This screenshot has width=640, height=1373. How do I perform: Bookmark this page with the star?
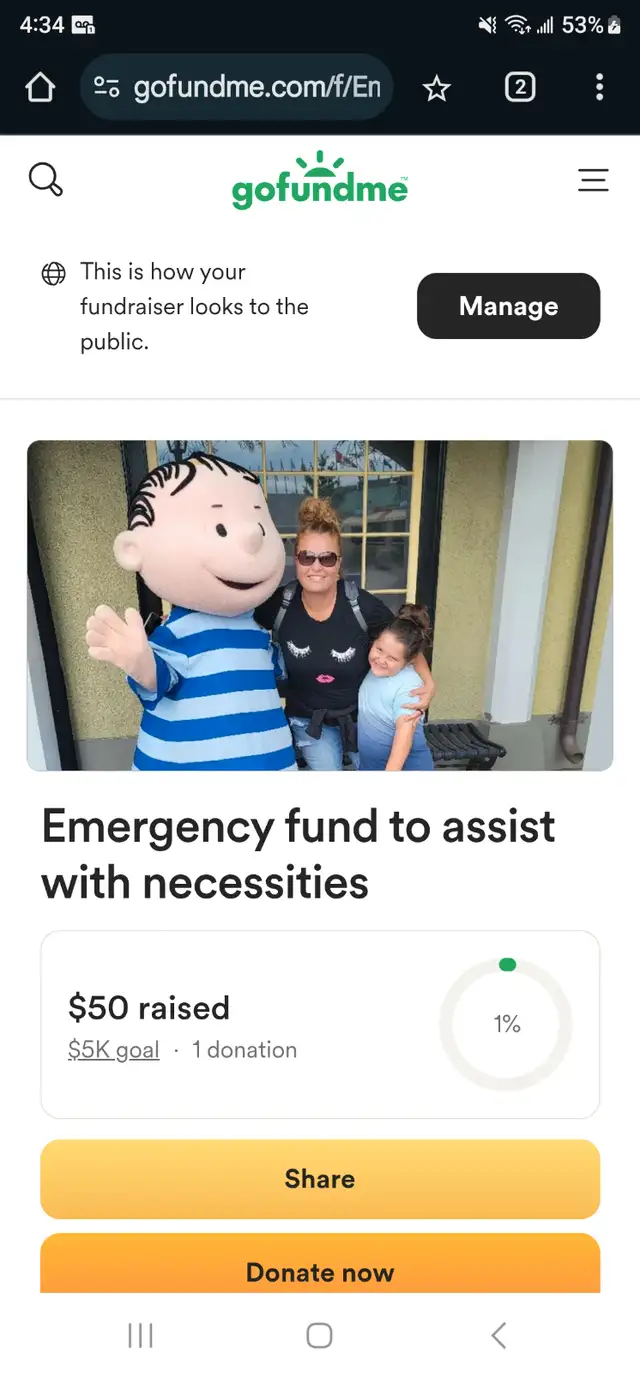click(436, 89)
